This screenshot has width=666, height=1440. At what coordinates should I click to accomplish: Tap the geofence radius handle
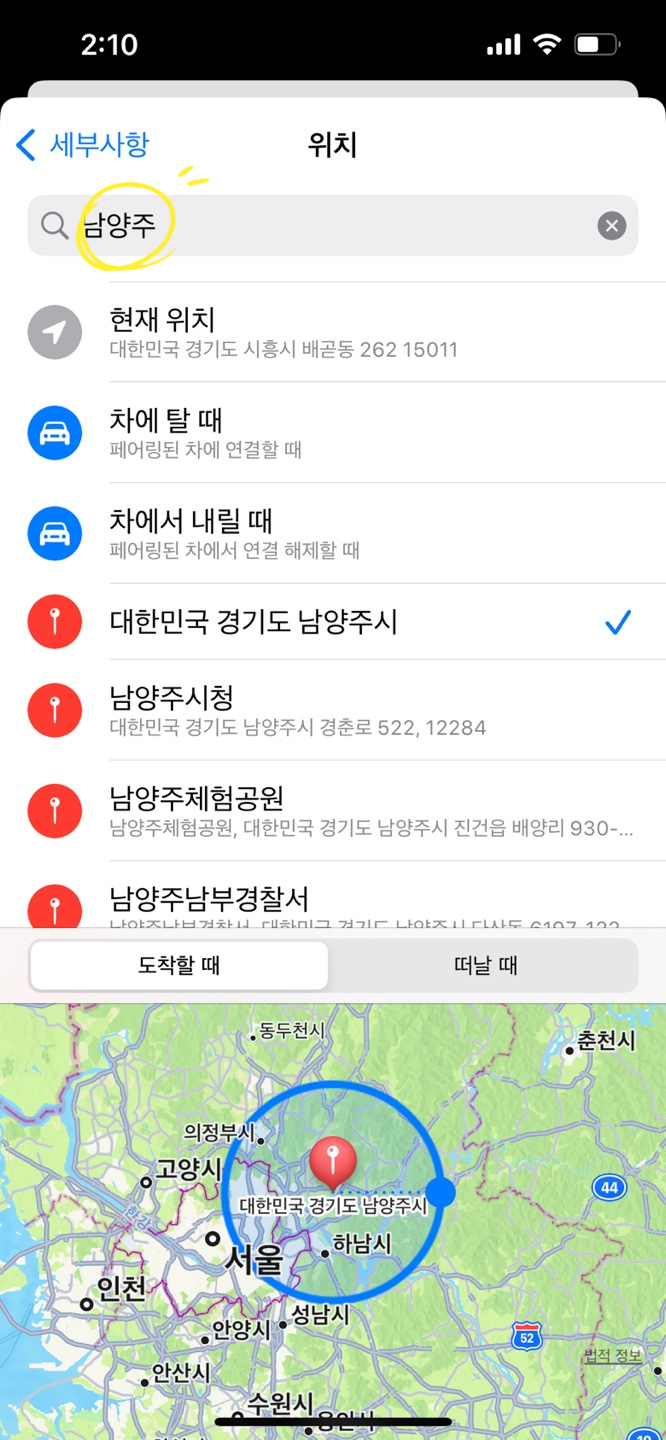click(x=440, y=1191)
